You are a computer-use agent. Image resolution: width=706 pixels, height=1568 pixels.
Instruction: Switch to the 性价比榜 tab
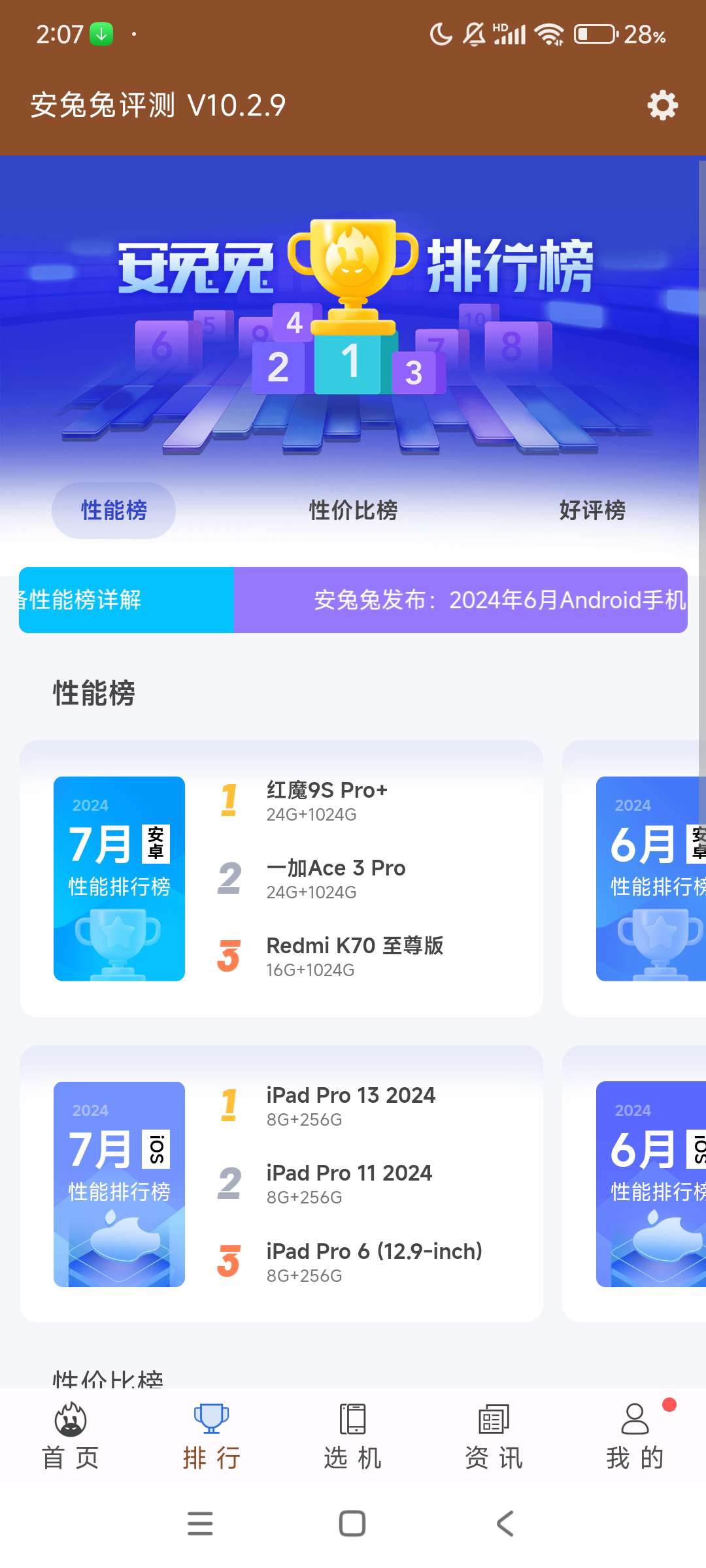353,510
